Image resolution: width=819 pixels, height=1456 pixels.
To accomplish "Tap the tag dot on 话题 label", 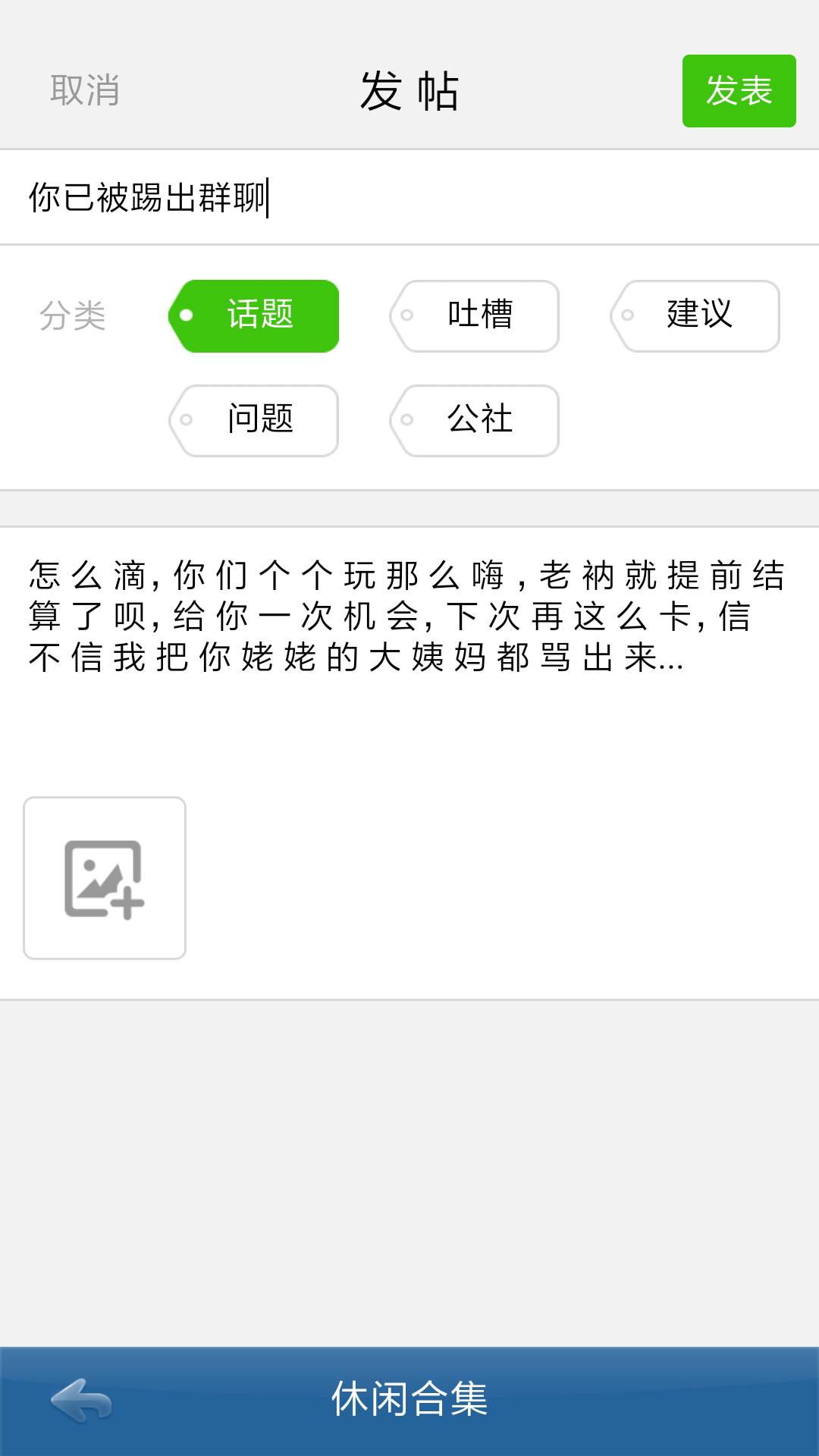I will (187, 315).
